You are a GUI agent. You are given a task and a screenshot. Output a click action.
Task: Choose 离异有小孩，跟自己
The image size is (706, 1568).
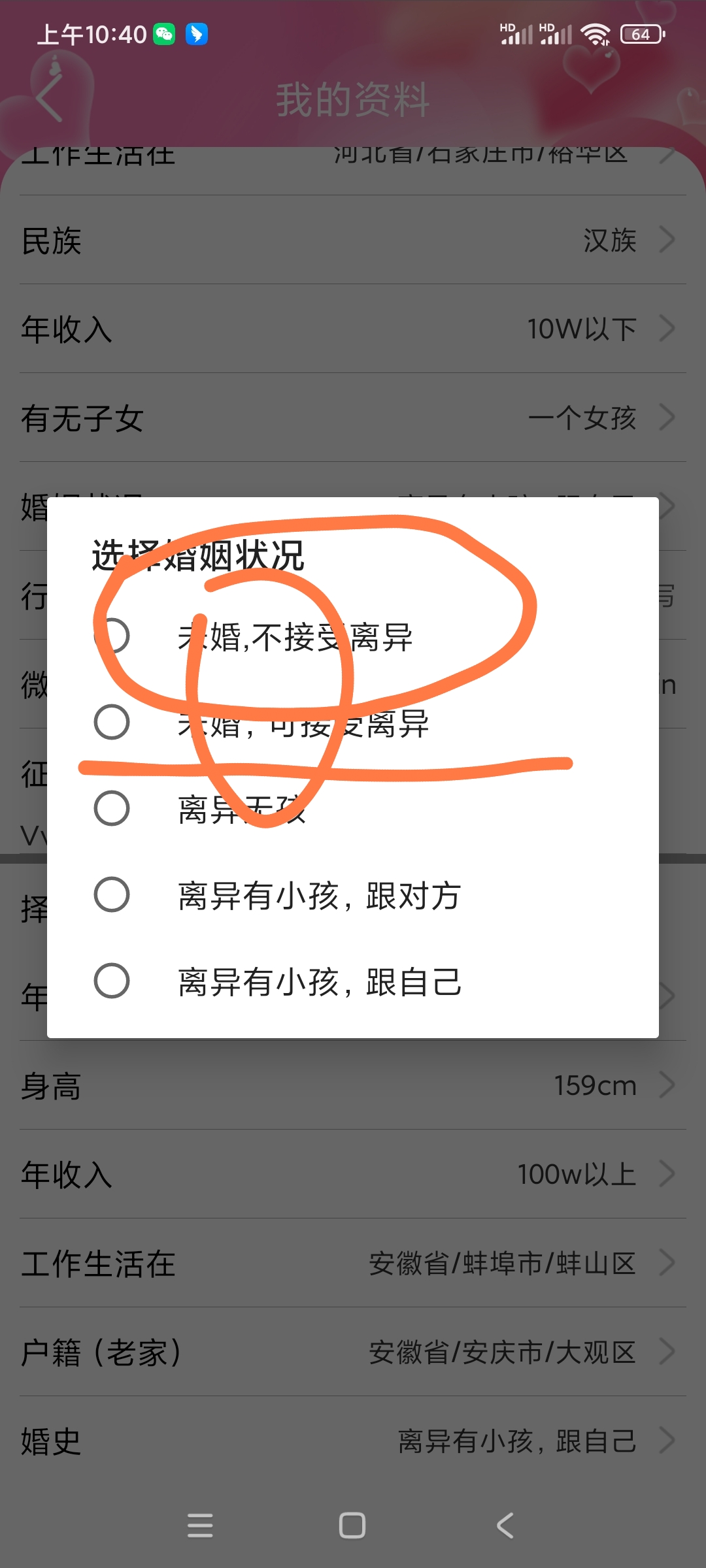pos(112,981)
